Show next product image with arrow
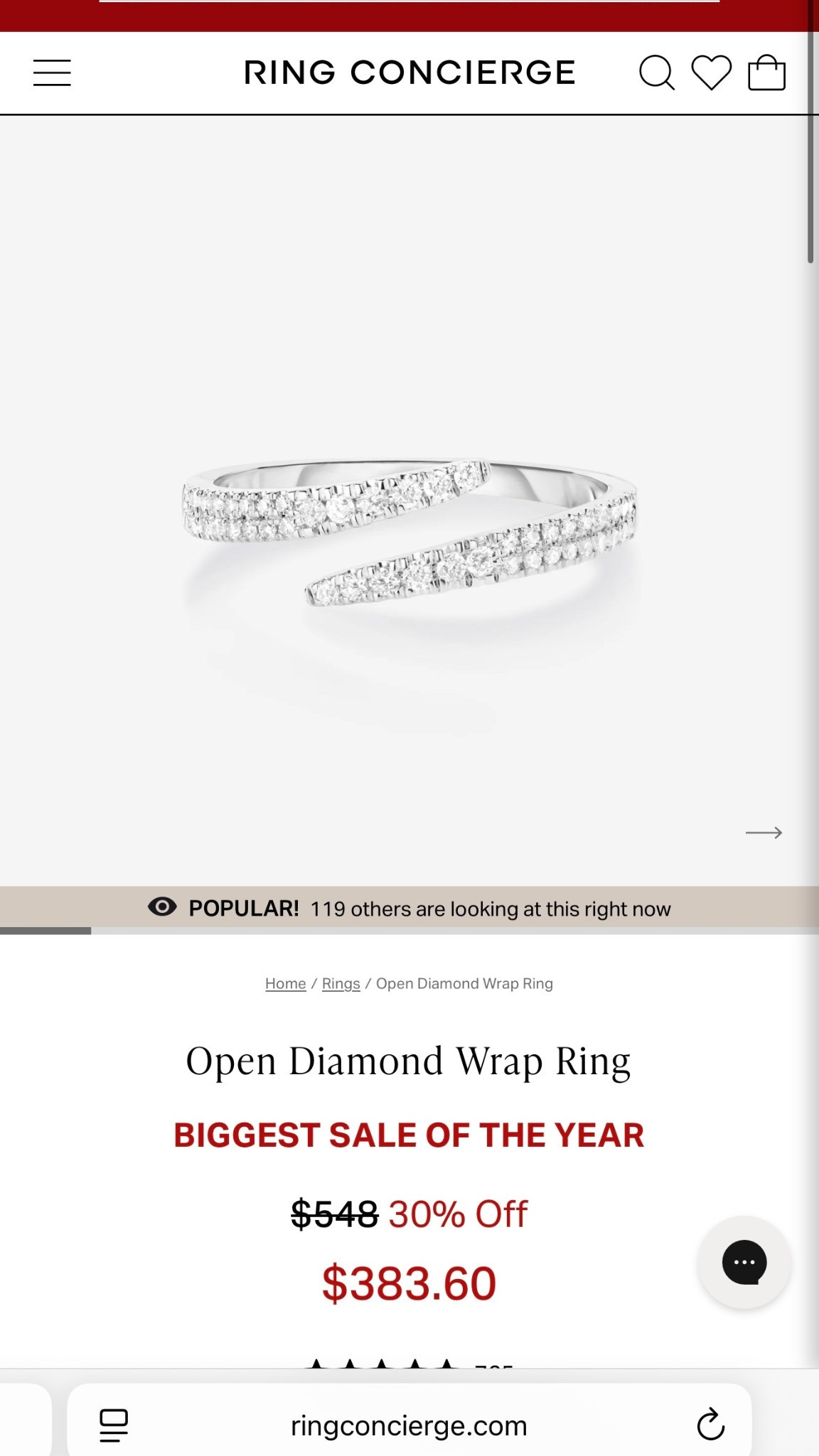Screen dimensions: 819x1456 click(764, 833)
